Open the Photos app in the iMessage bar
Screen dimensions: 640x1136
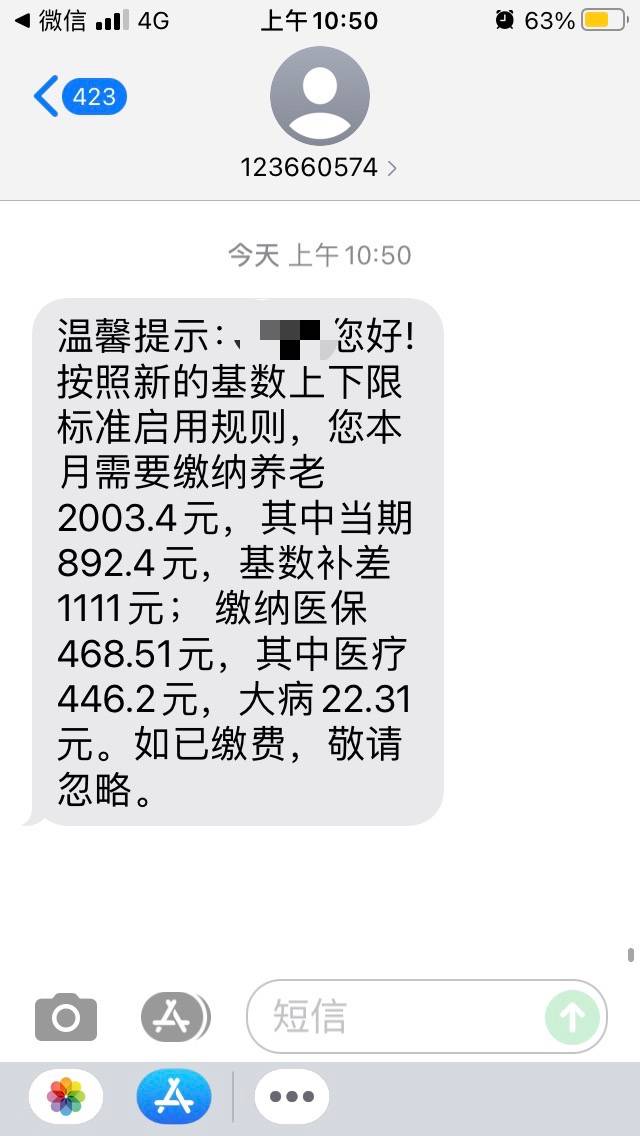[66, 1096]
